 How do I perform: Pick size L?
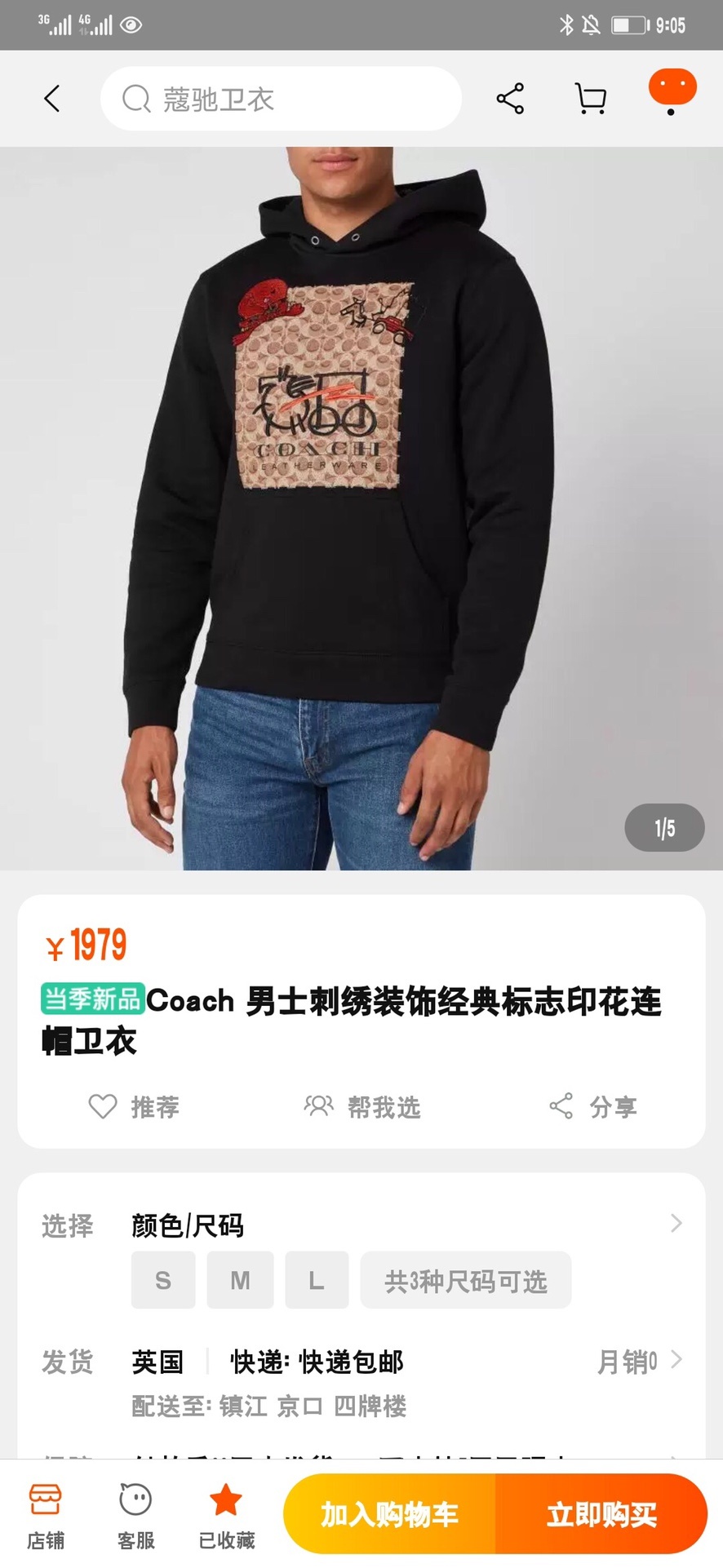317,1280
